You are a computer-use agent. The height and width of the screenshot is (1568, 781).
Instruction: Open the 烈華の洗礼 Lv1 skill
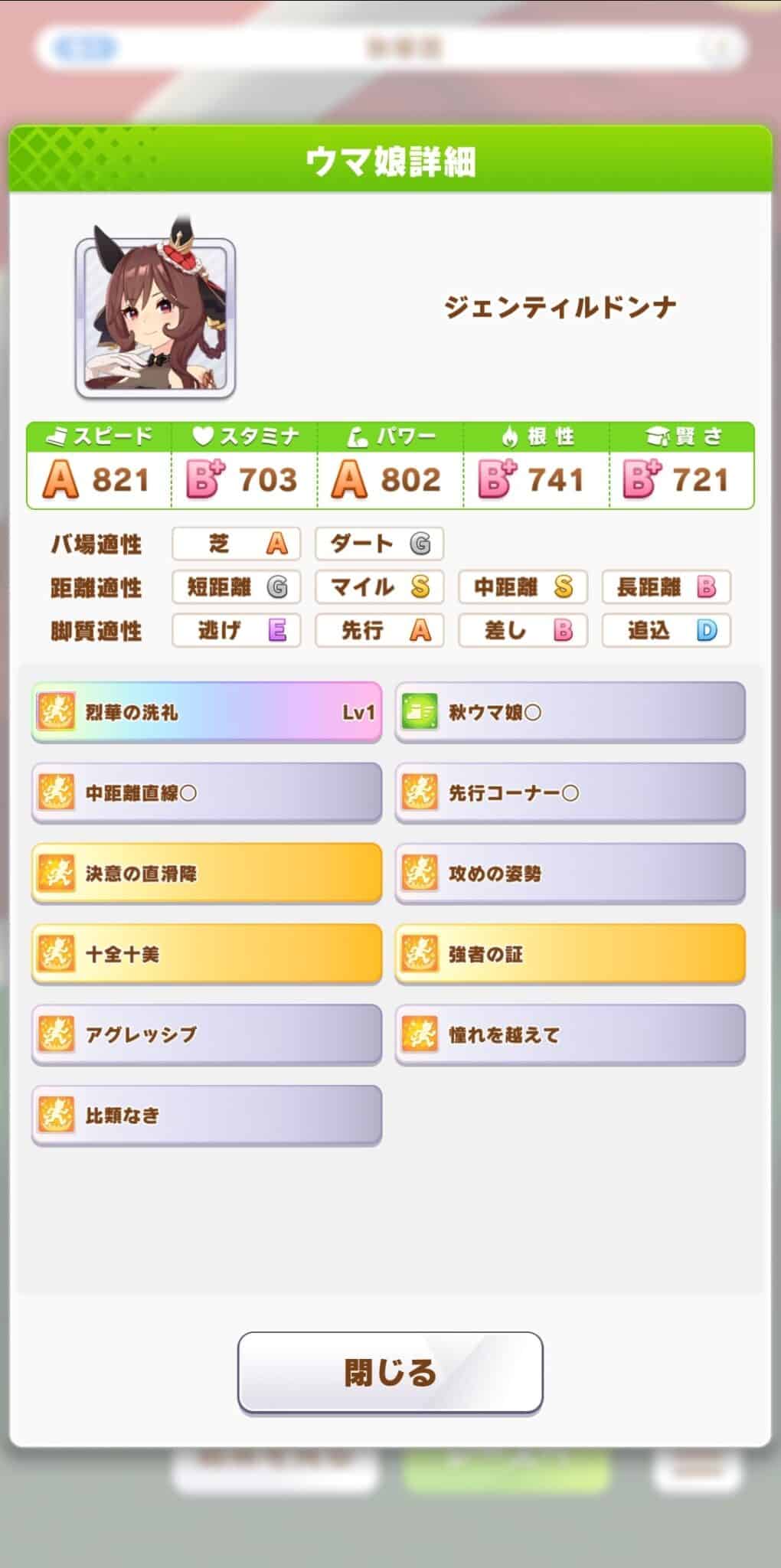click(x=207, y=712)
